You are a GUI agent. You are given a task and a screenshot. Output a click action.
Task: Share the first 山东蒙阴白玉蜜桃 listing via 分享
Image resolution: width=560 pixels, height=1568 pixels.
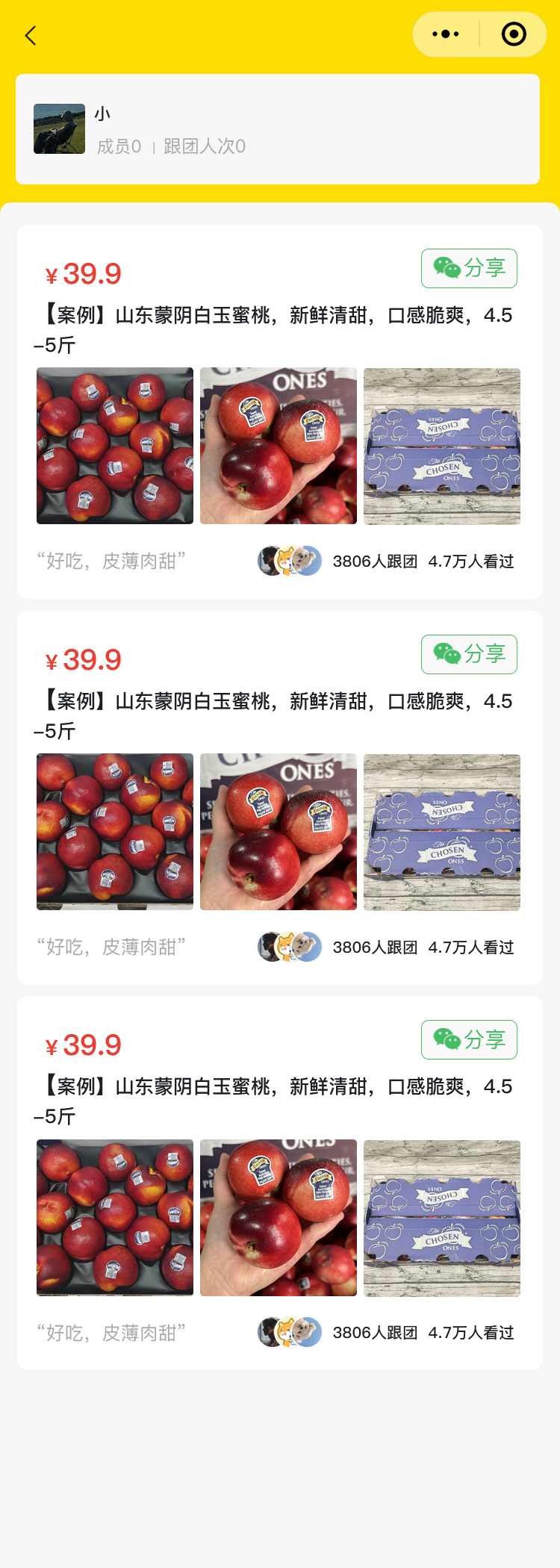pyautogui.click(x=469, y=268)
